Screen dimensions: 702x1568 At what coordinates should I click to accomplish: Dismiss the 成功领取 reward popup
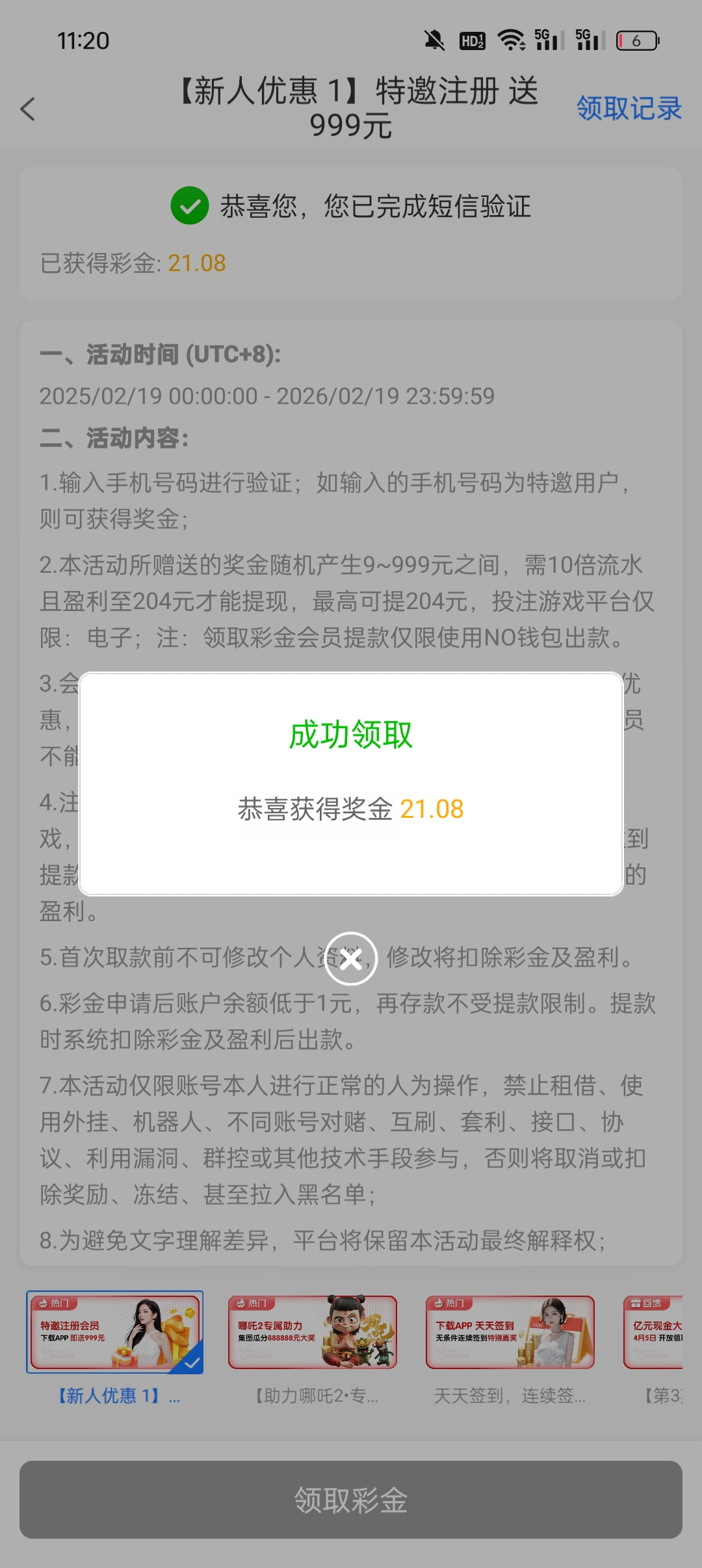[x=351, y=959]
